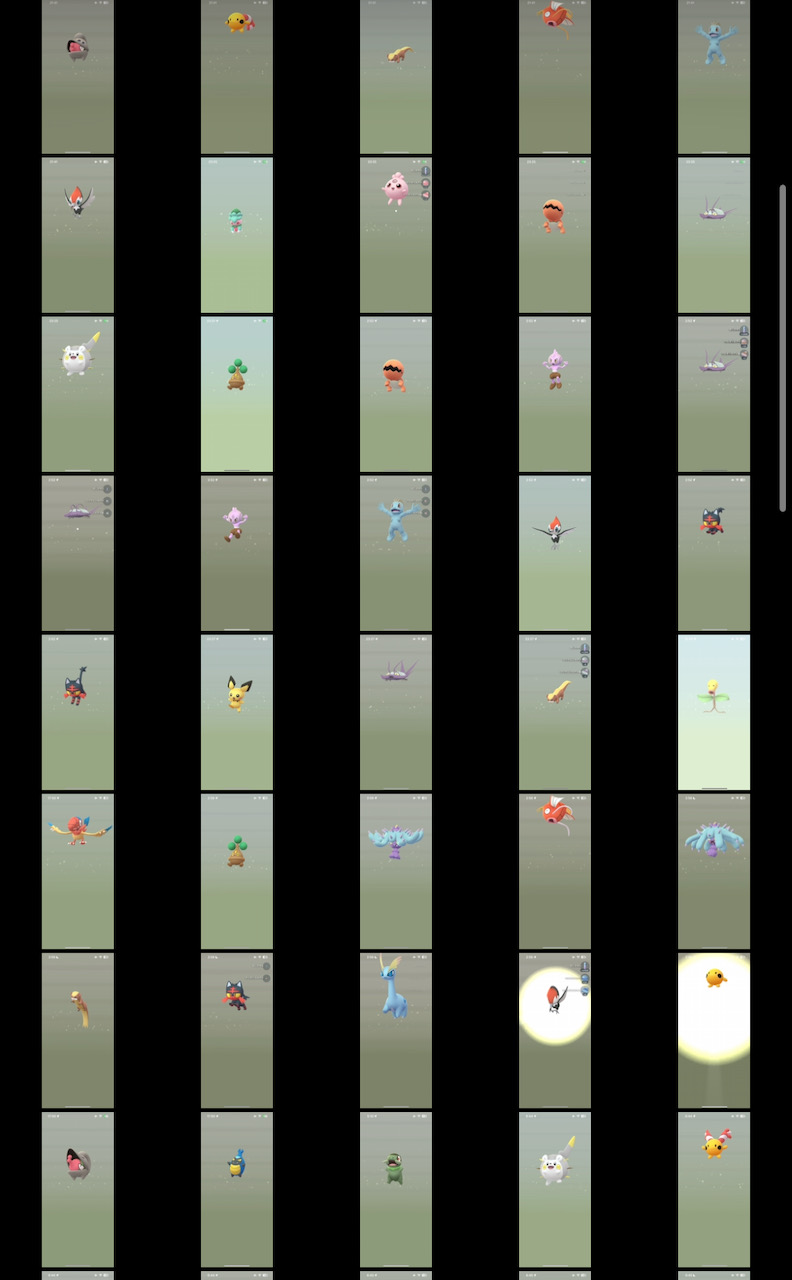Image resolution: width=792 pixels, height=1280 pixels.
Task: Open the Bellsprout screenshot with bright background
Action: pyautogui.click(x=714, y=712)
